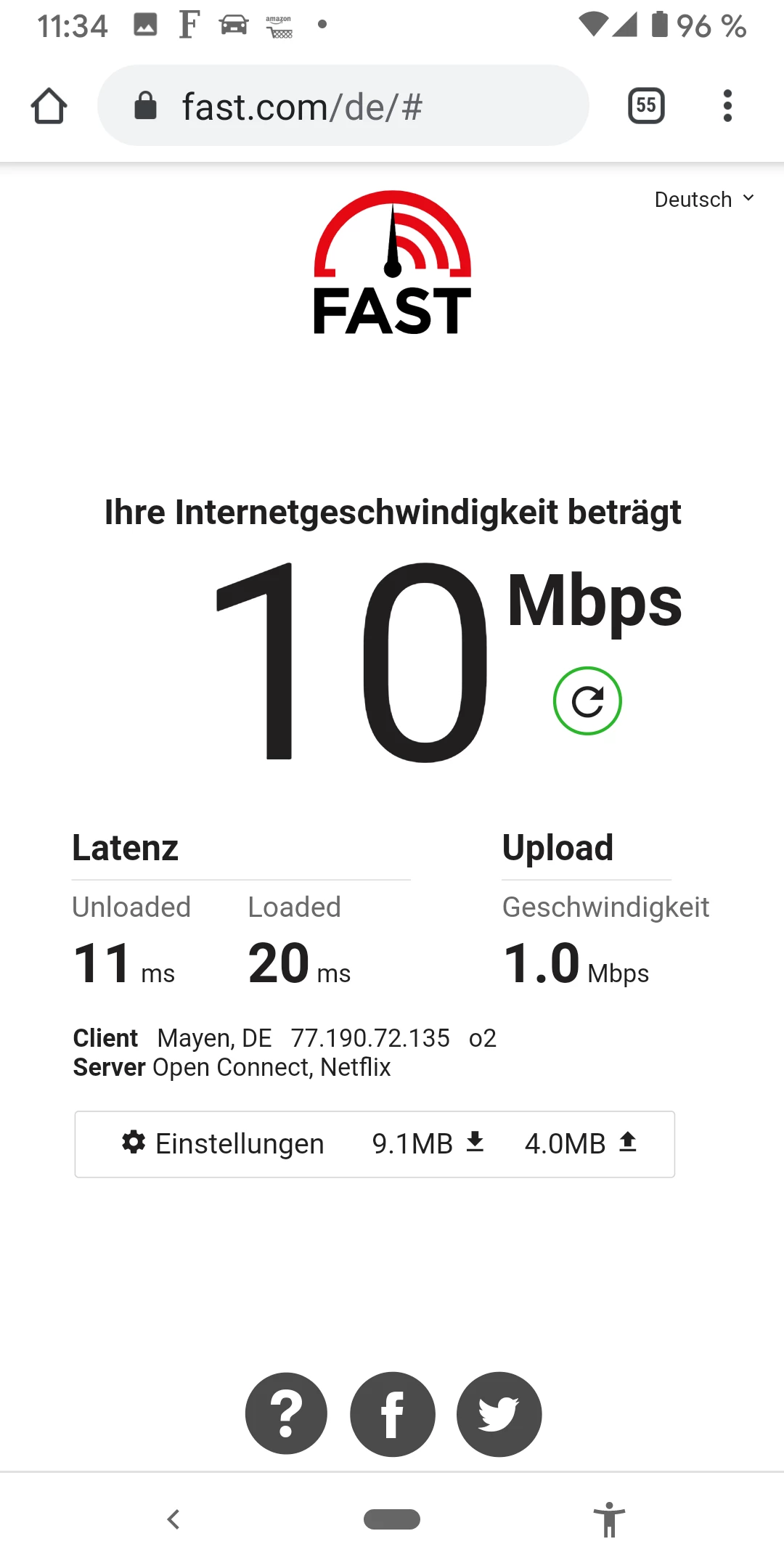
Task: Share the result on Facebook
Action: point(392,1413)
